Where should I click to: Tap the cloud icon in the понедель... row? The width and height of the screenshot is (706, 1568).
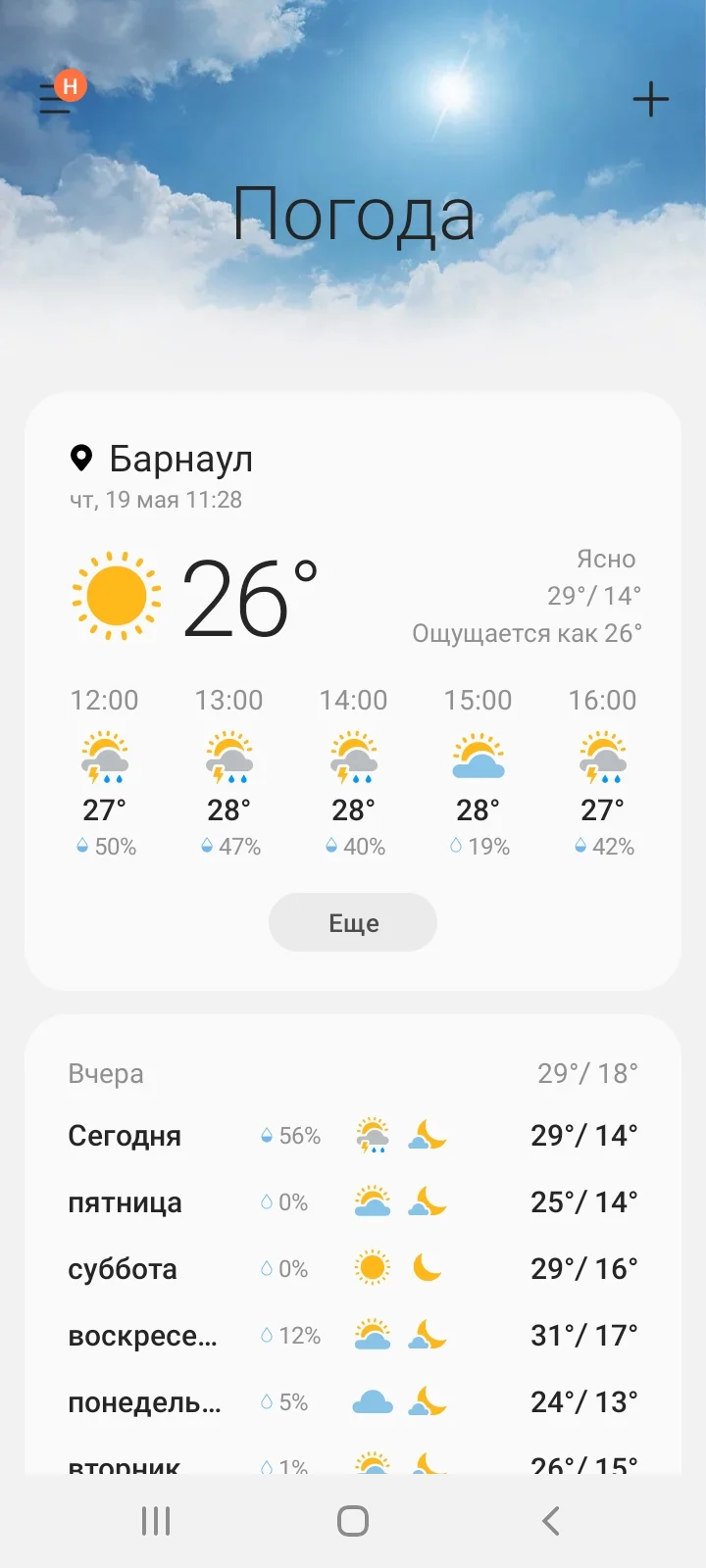tap(371, 1400)
